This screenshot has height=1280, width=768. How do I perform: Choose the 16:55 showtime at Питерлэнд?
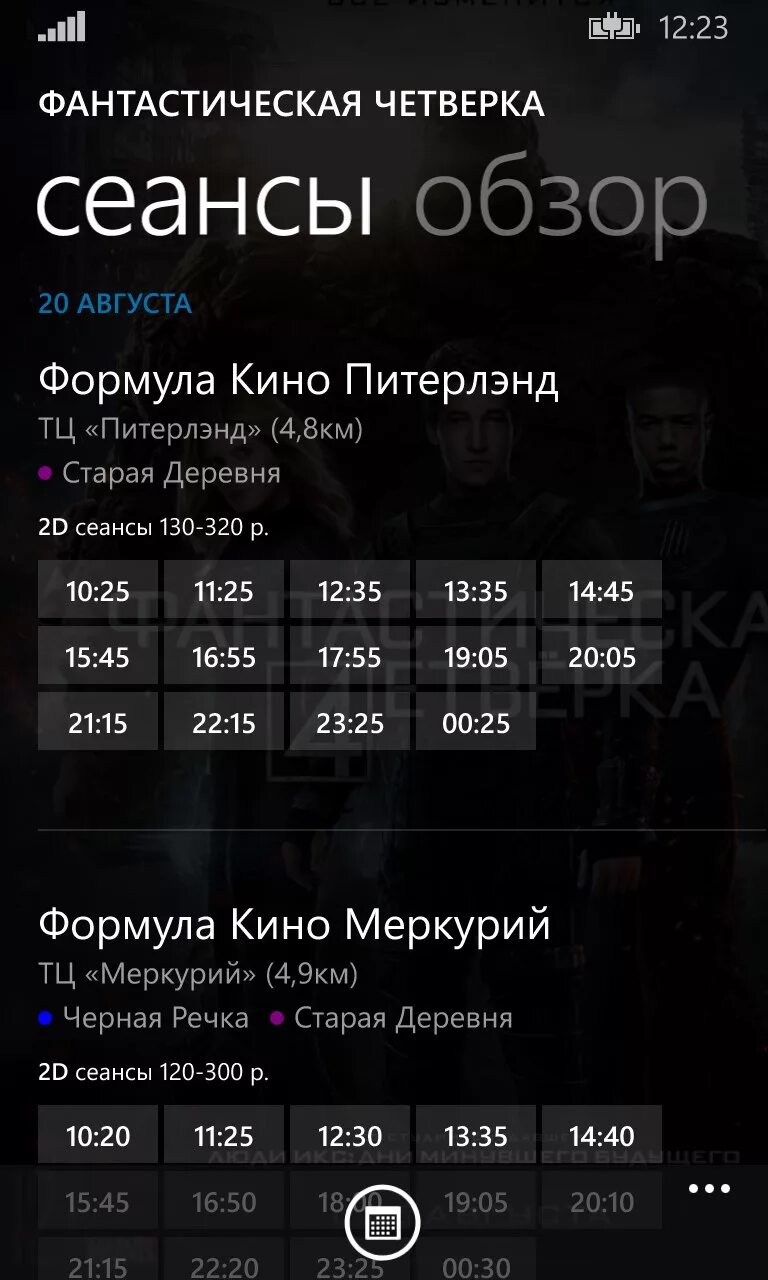(224, 656)
